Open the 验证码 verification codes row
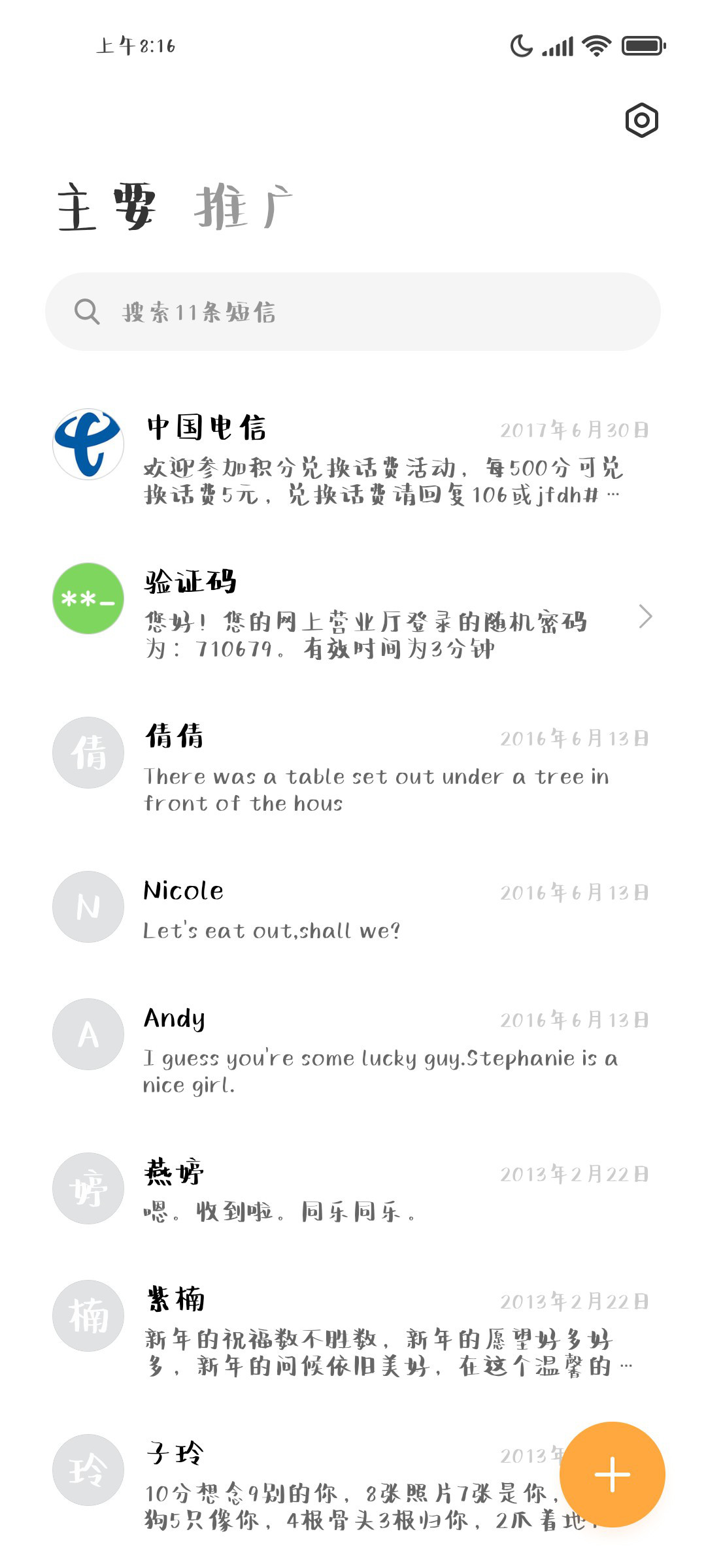Viewport: 706px width, 1568px height. (x=353, y=614)
